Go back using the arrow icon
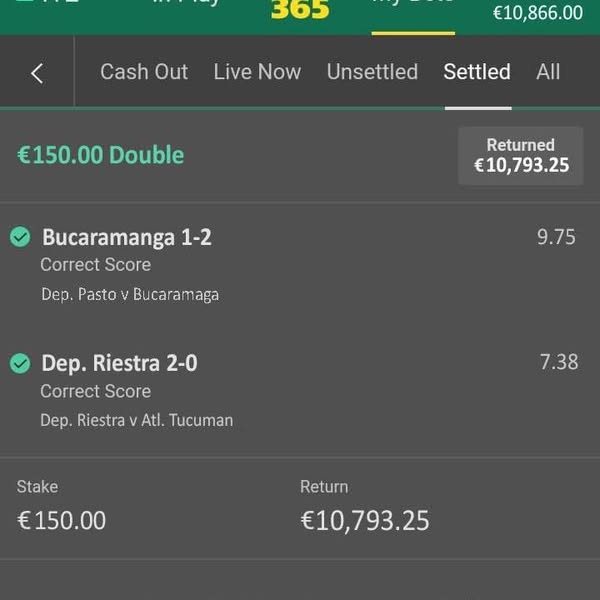600x600 pixels. tap(37, 73)
